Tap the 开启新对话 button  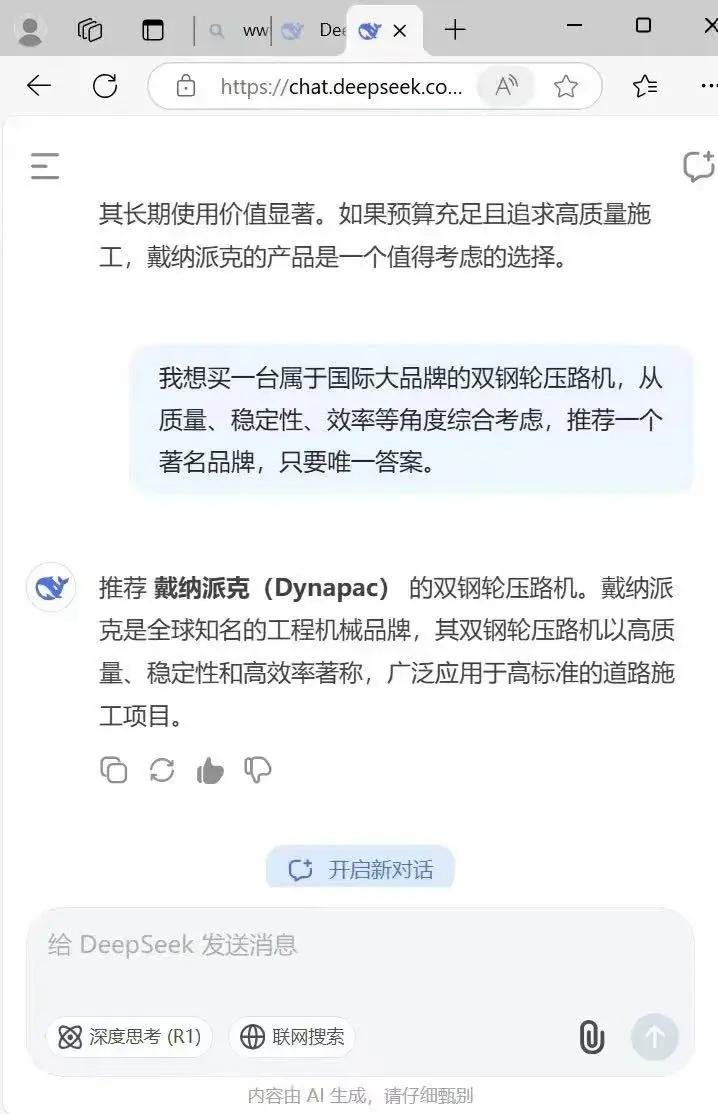(360, 869)
